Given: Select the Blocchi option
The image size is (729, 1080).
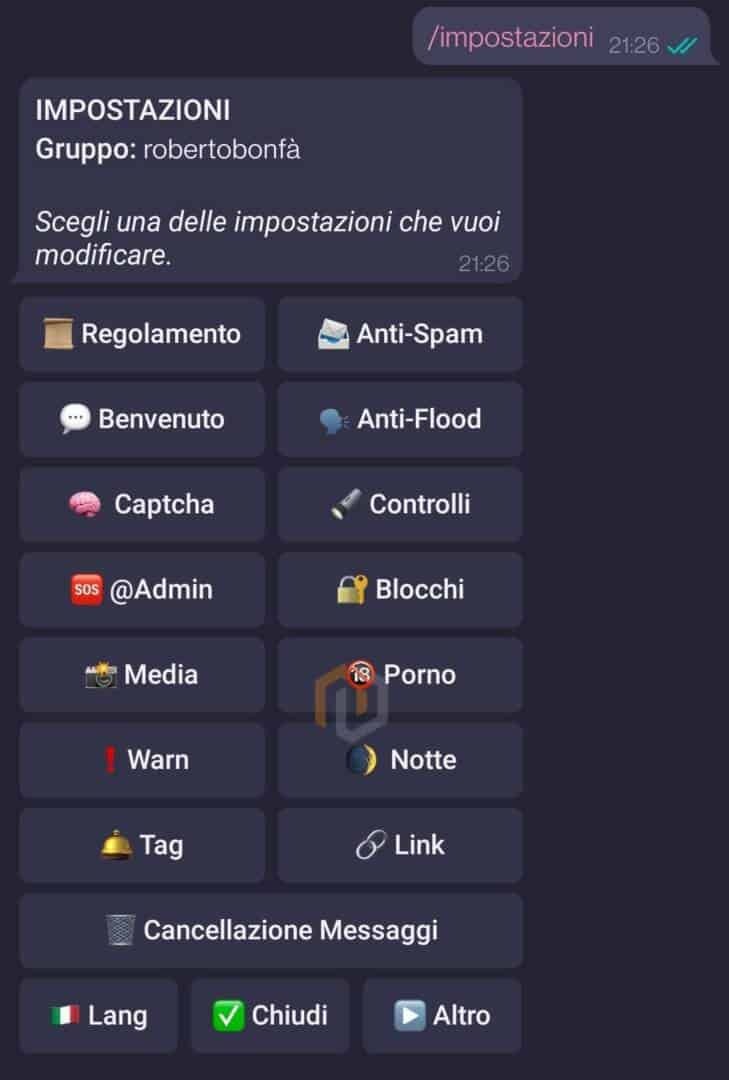Looking at the screenshot, I should 399,589.
